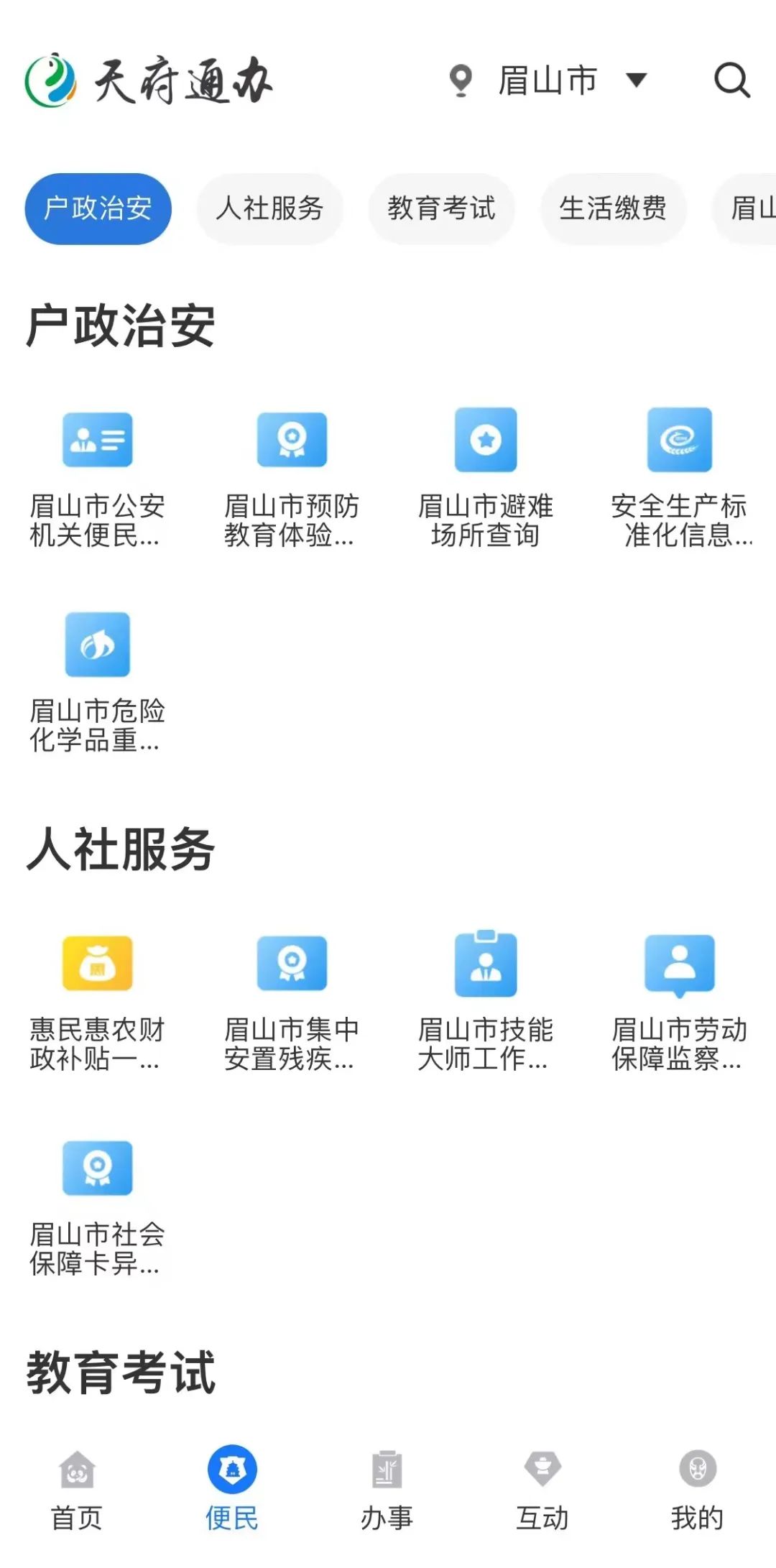Open the search magnifier icon
This screenshot has width=776, height=1568.
tap(731, 80)
